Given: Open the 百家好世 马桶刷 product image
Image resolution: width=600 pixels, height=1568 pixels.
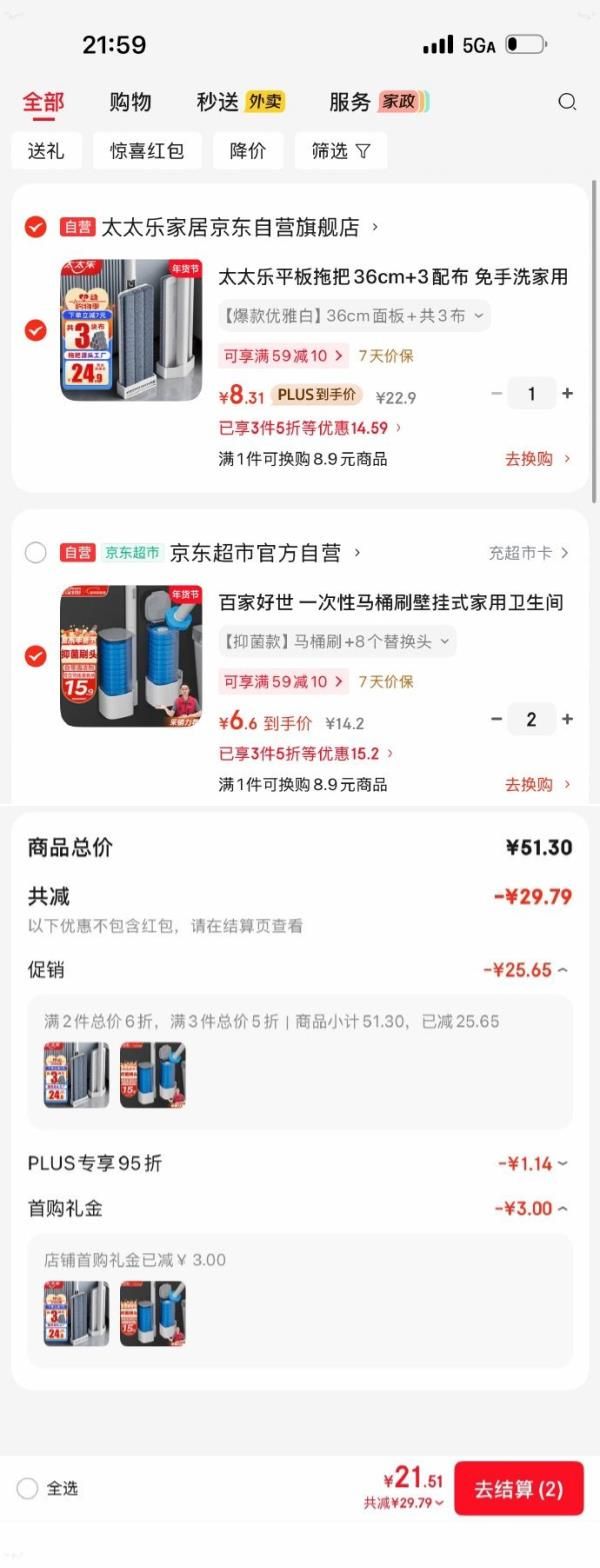Looking at the screenshot, I should click(131, 656).
